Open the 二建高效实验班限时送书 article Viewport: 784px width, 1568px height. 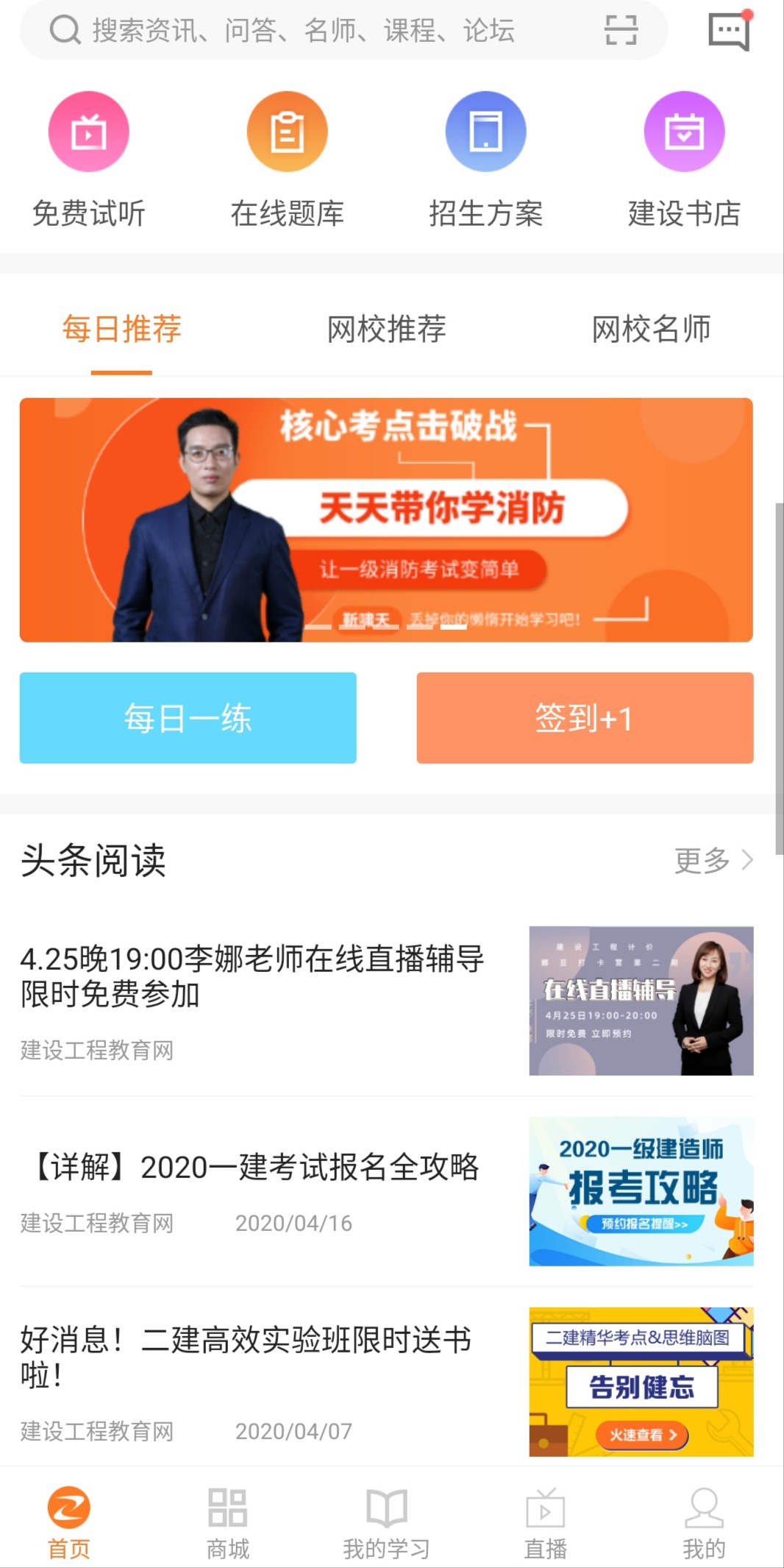[246, 1356]
